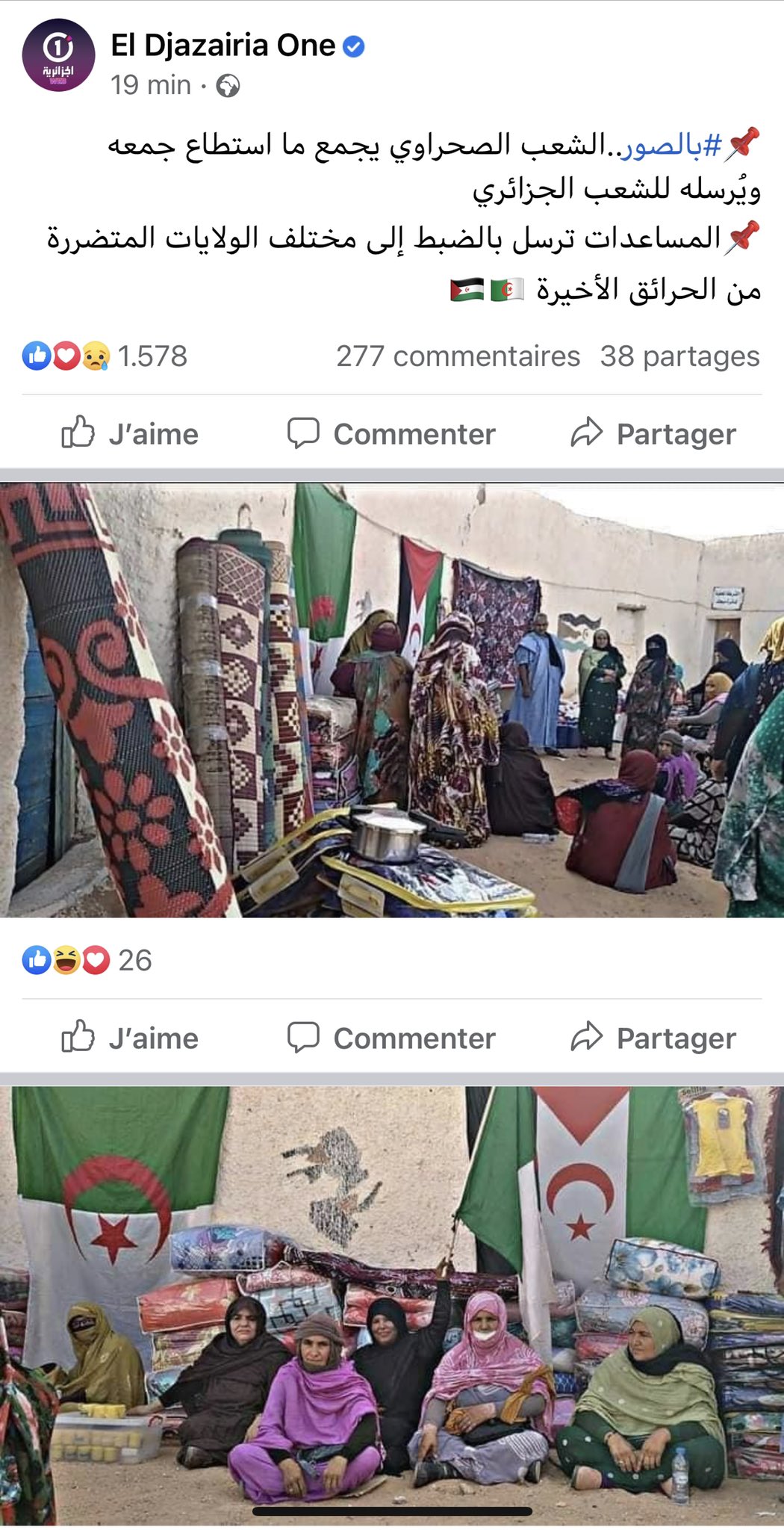This screenshot has height=1530, width=784.
Task: Open the El Djazairia One page name
Action: (x=223, y=46)
